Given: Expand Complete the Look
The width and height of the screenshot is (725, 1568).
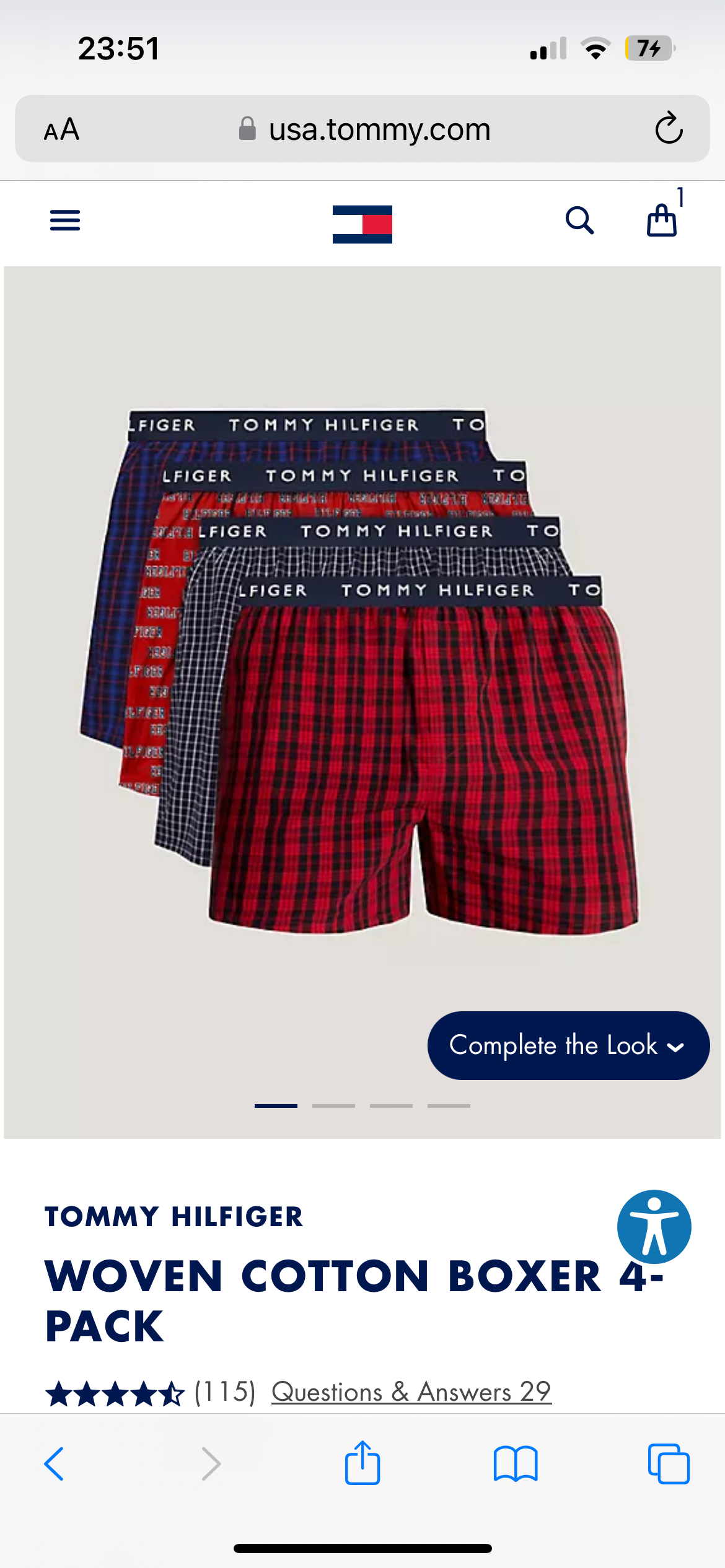Looking at the screenshot, I should [x=568, y=1045].
